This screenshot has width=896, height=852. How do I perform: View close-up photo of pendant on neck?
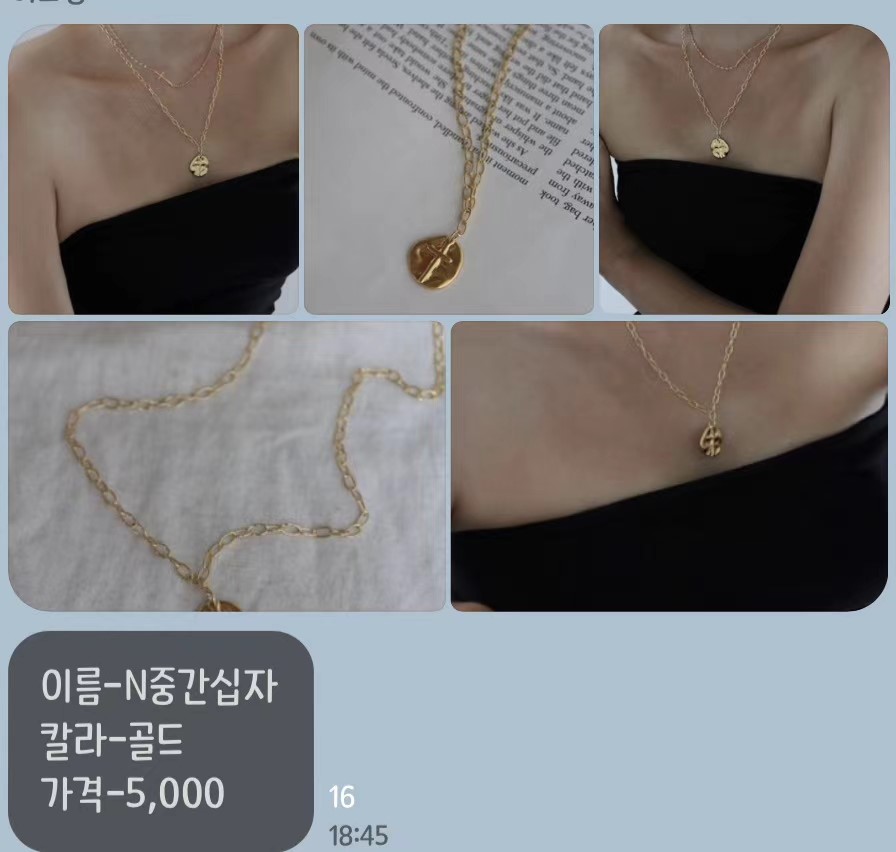tap(668, 466)
